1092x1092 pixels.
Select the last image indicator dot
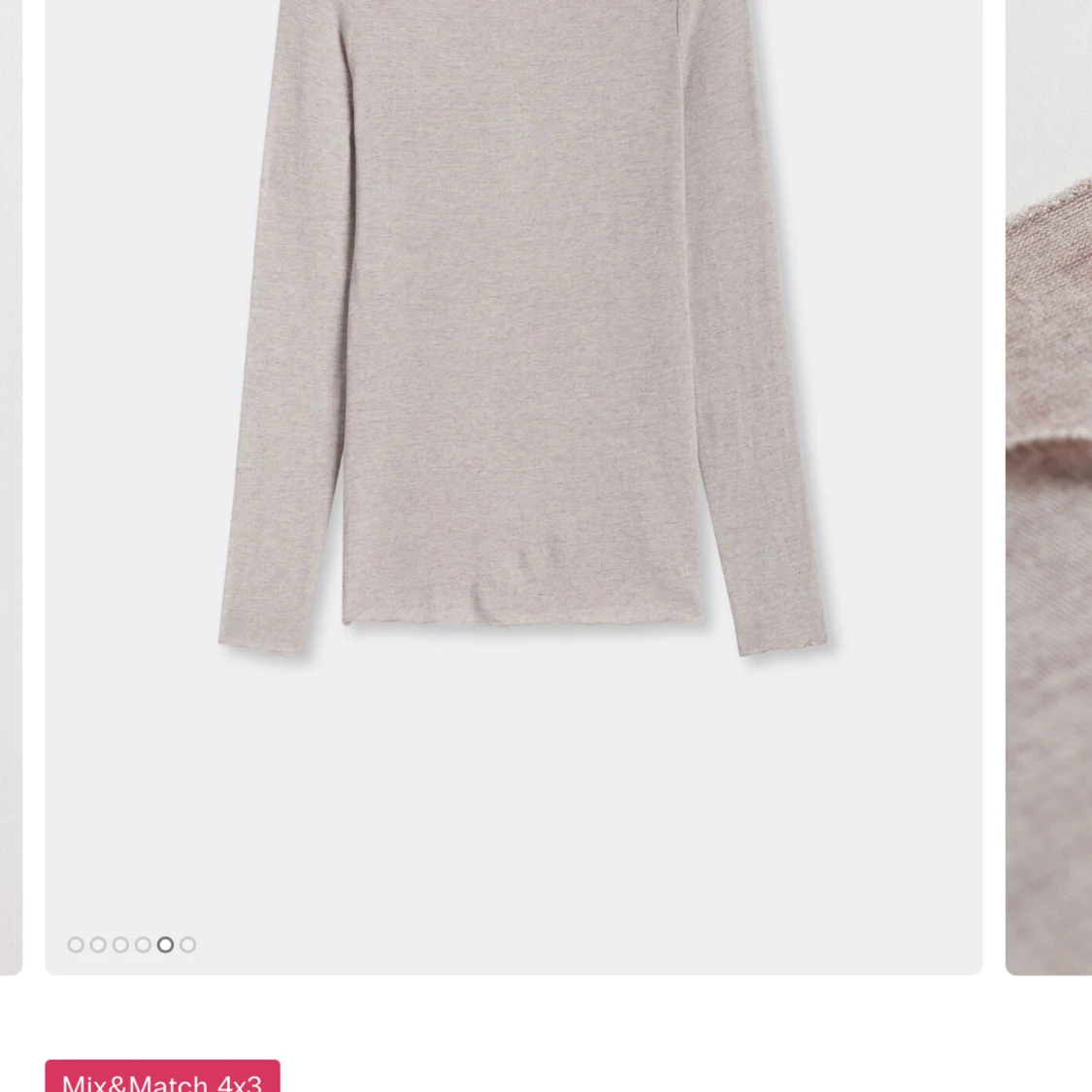coord(188,944)
